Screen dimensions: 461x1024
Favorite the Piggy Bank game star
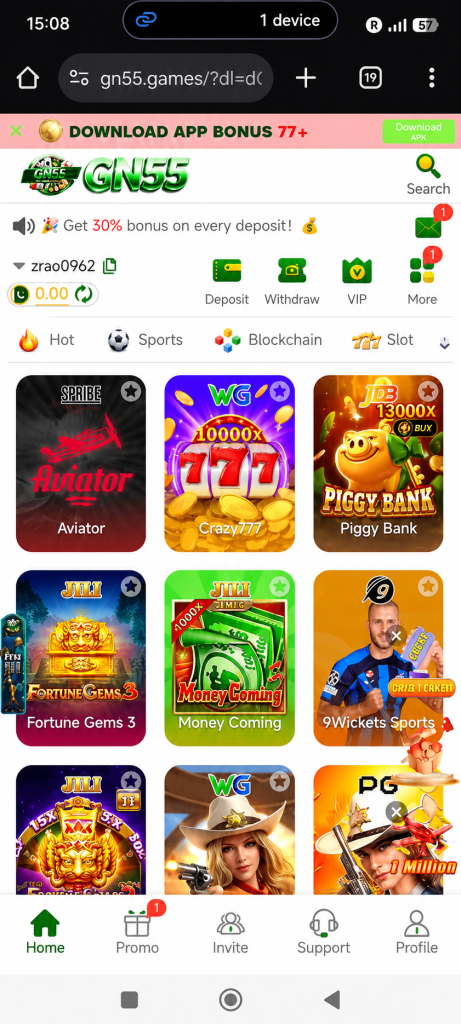(428, 391)
